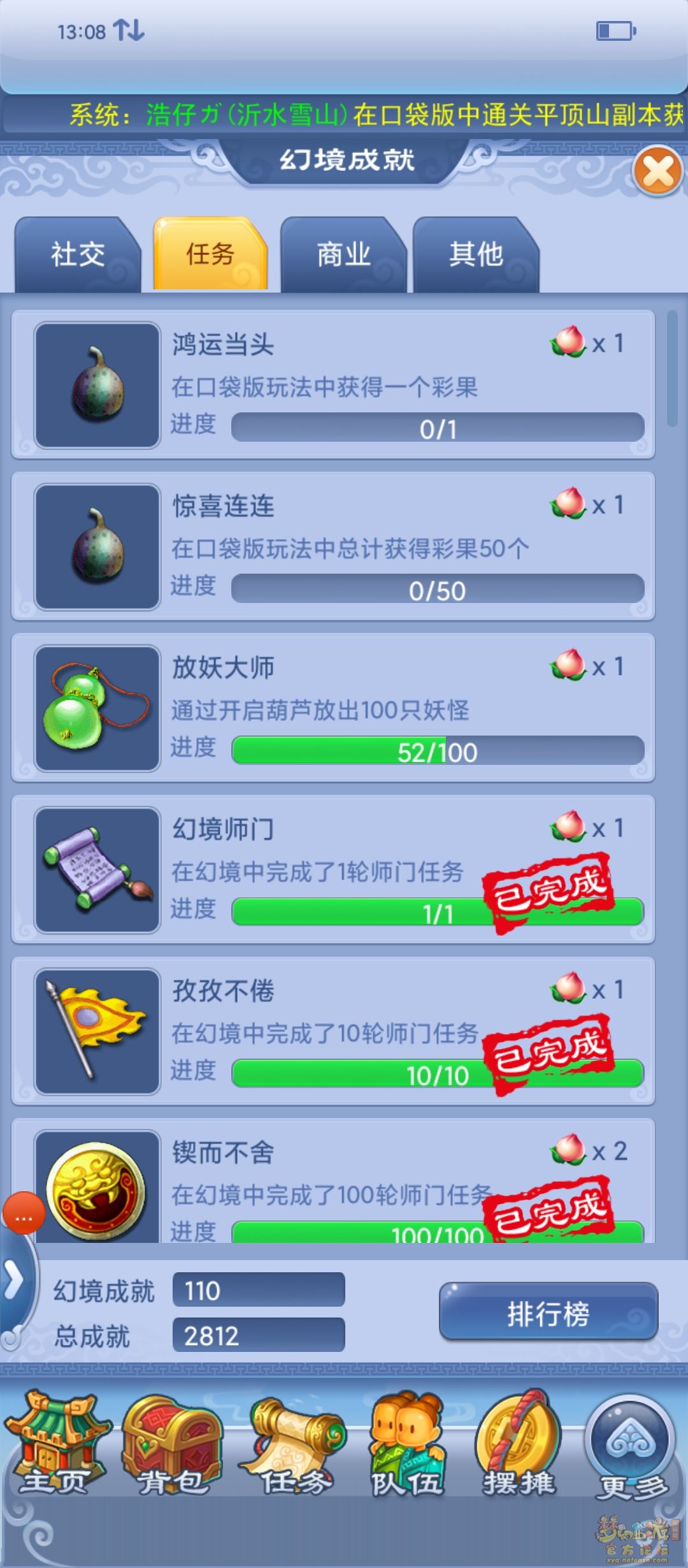Tap the red chat bubble icon

tap(24, 1213)
